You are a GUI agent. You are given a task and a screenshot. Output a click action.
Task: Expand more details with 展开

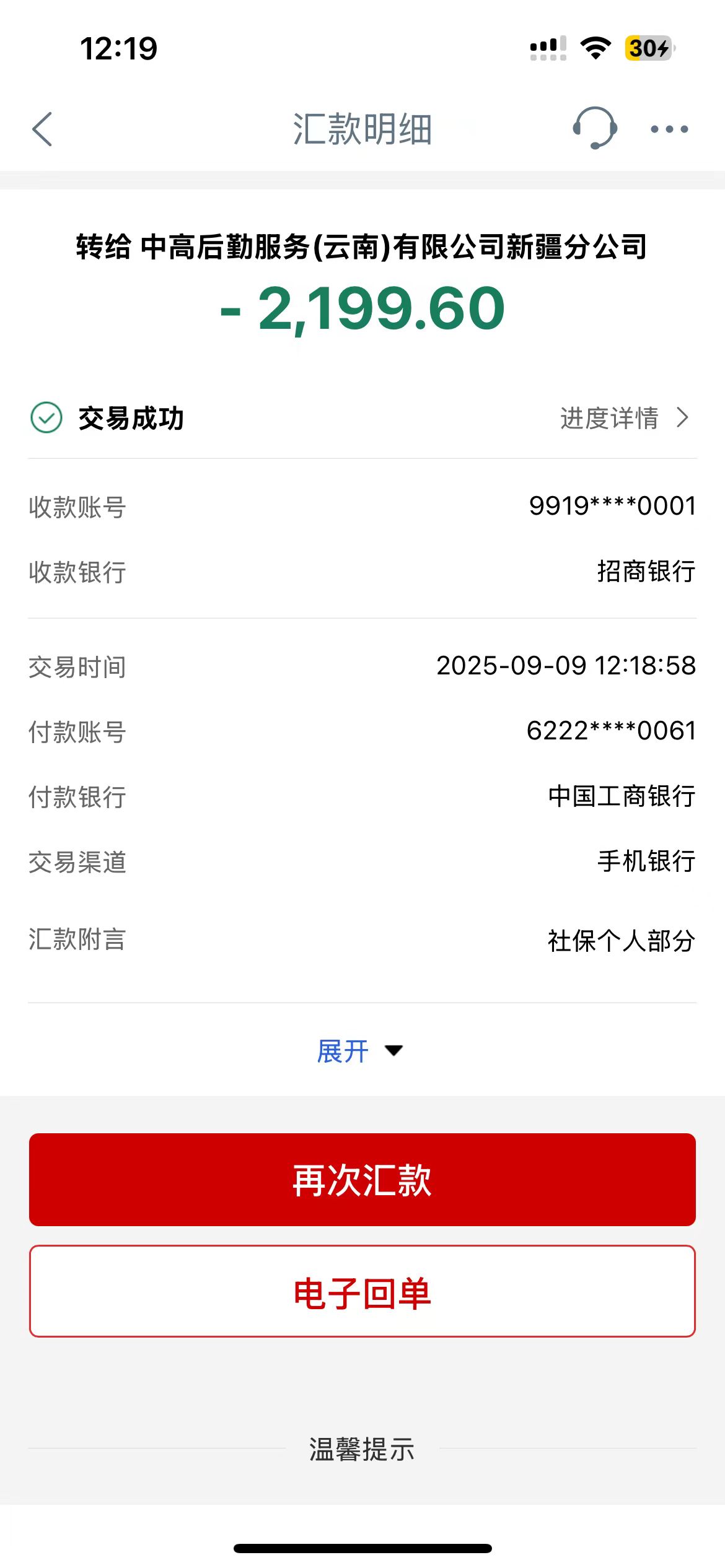pyautogui.click(x=359, y=1051)
